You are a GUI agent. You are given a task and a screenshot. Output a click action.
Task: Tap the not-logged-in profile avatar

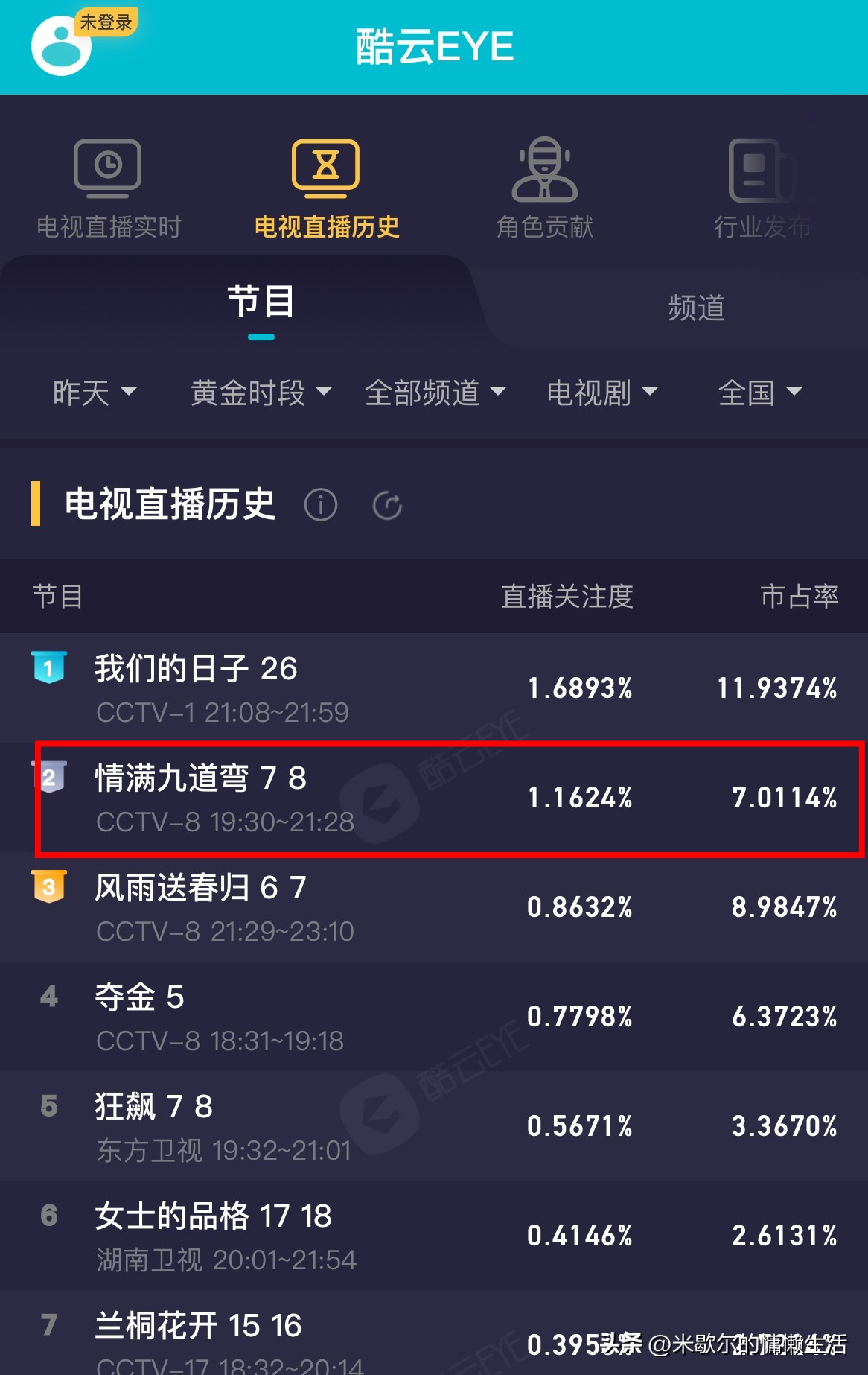61,46
